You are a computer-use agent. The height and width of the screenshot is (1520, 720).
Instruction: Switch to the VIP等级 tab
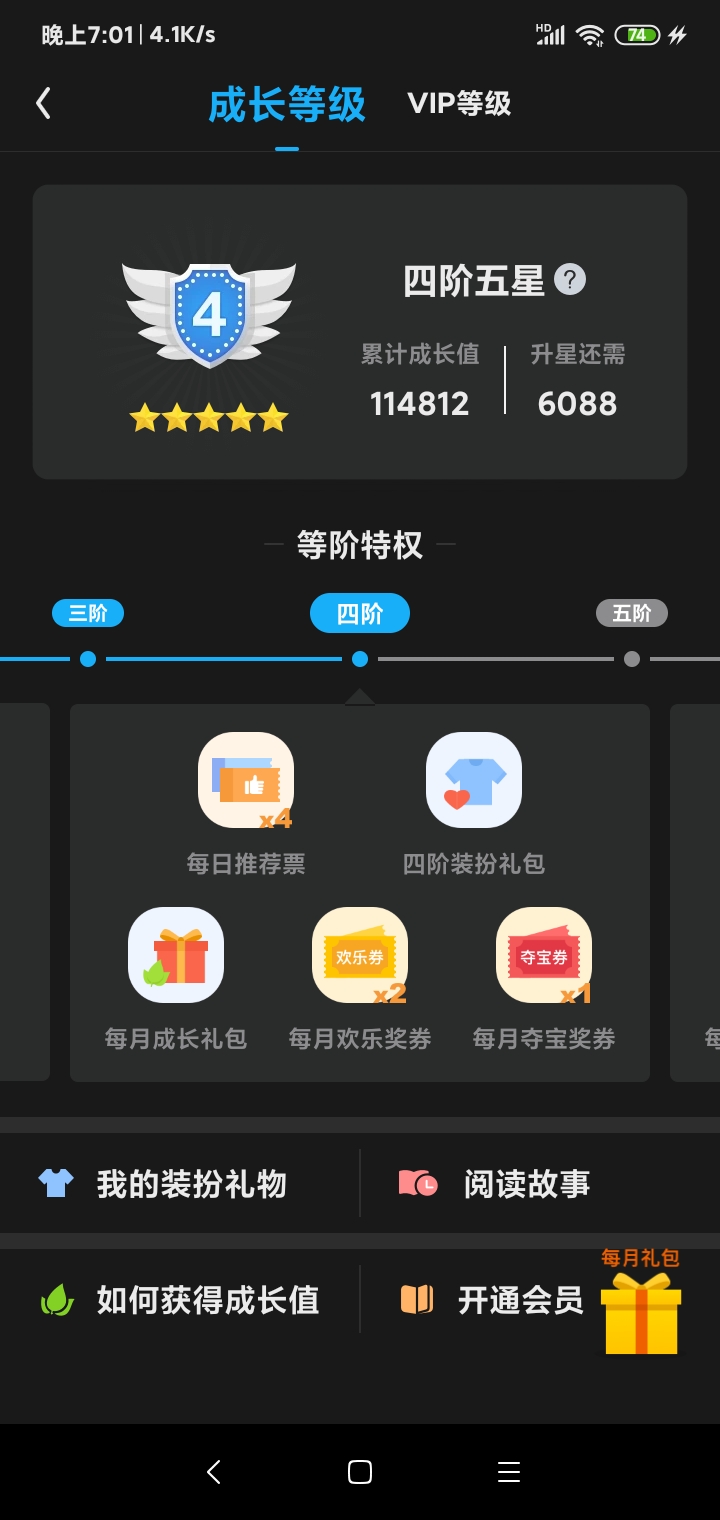459,103
